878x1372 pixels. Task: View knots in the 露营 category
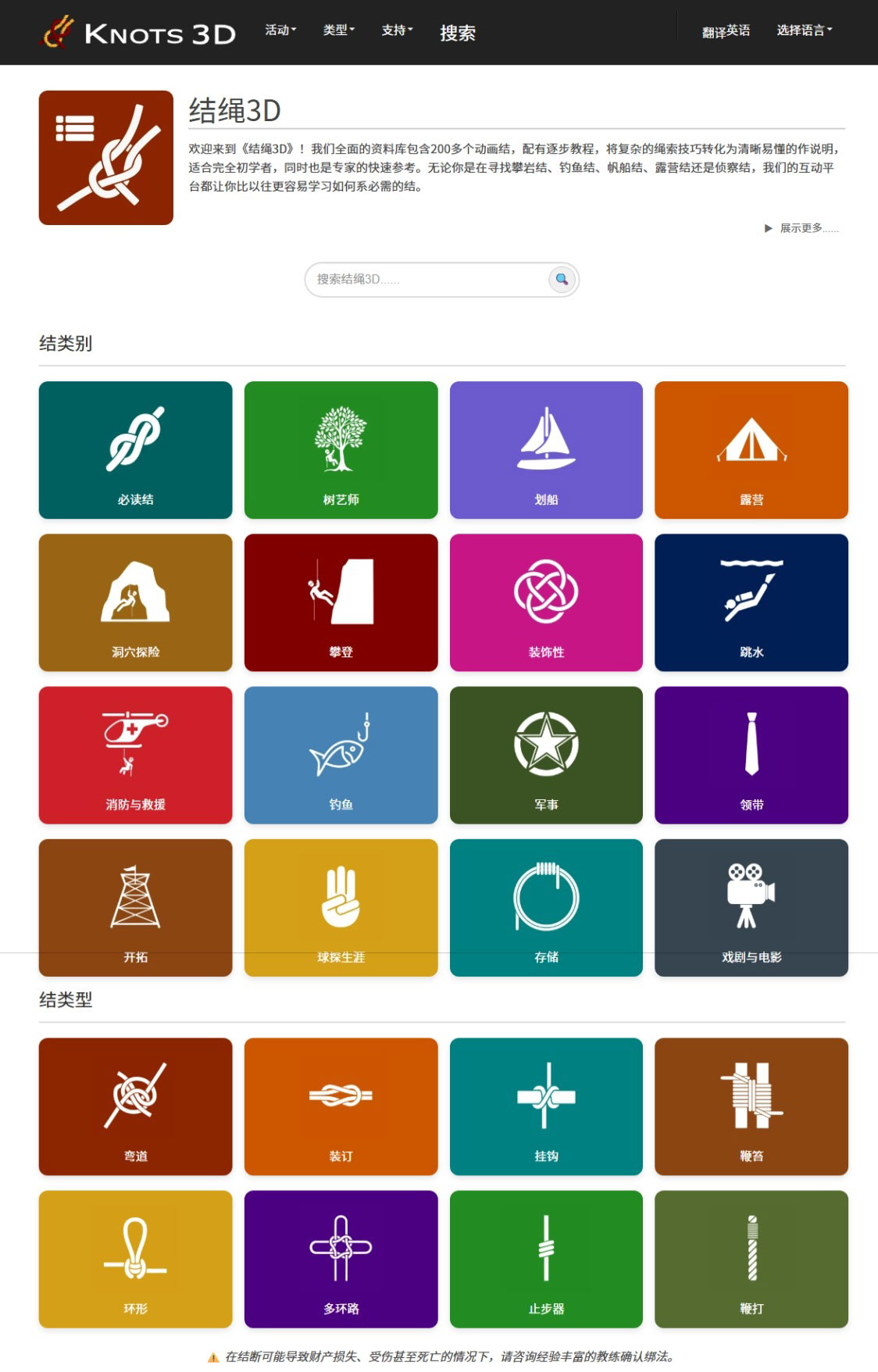pyautogui.click(x=751, y=450)
